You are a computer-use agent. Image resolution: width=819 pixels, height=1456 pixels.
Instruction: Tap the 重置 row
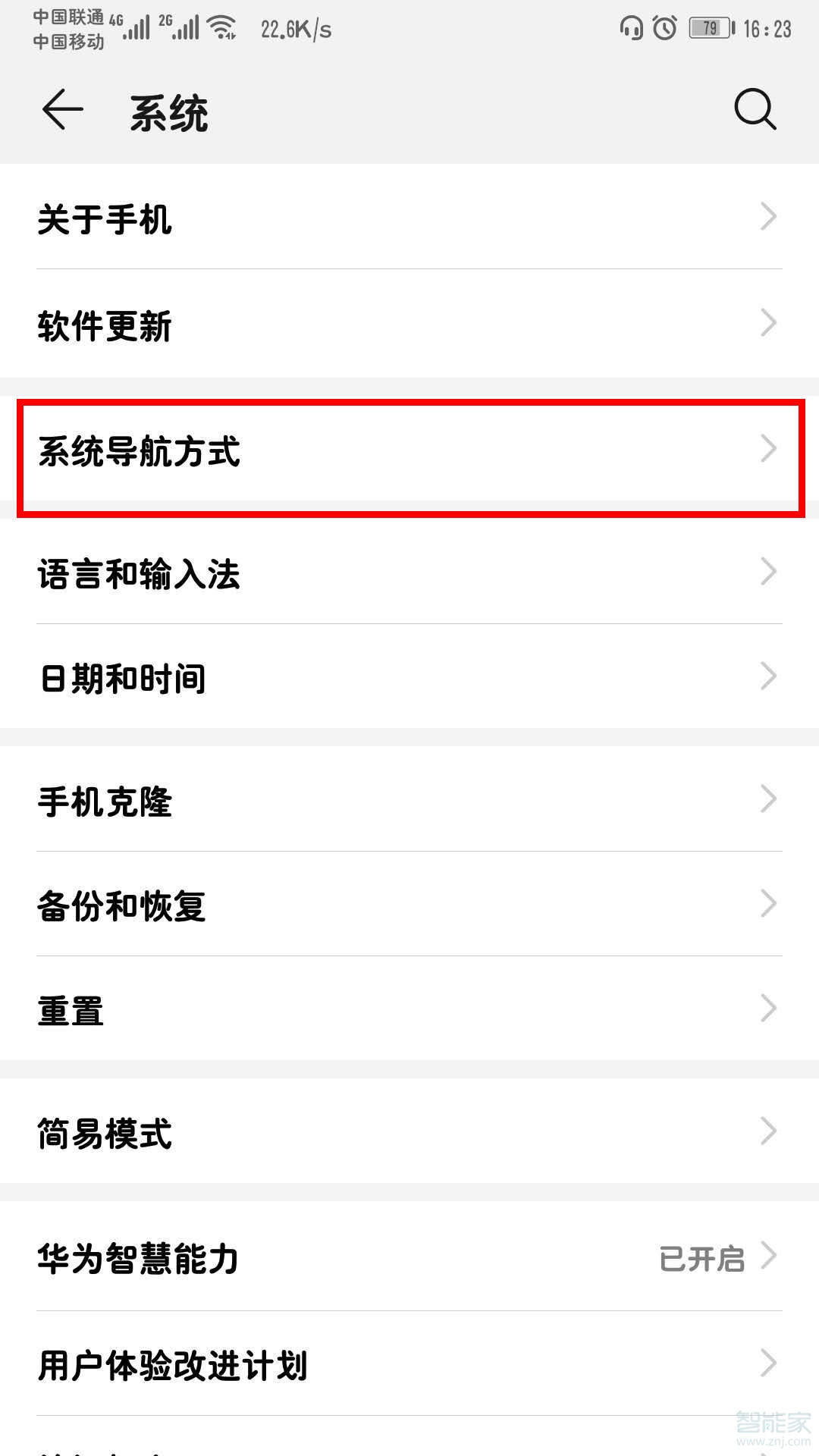(409, 1009)
